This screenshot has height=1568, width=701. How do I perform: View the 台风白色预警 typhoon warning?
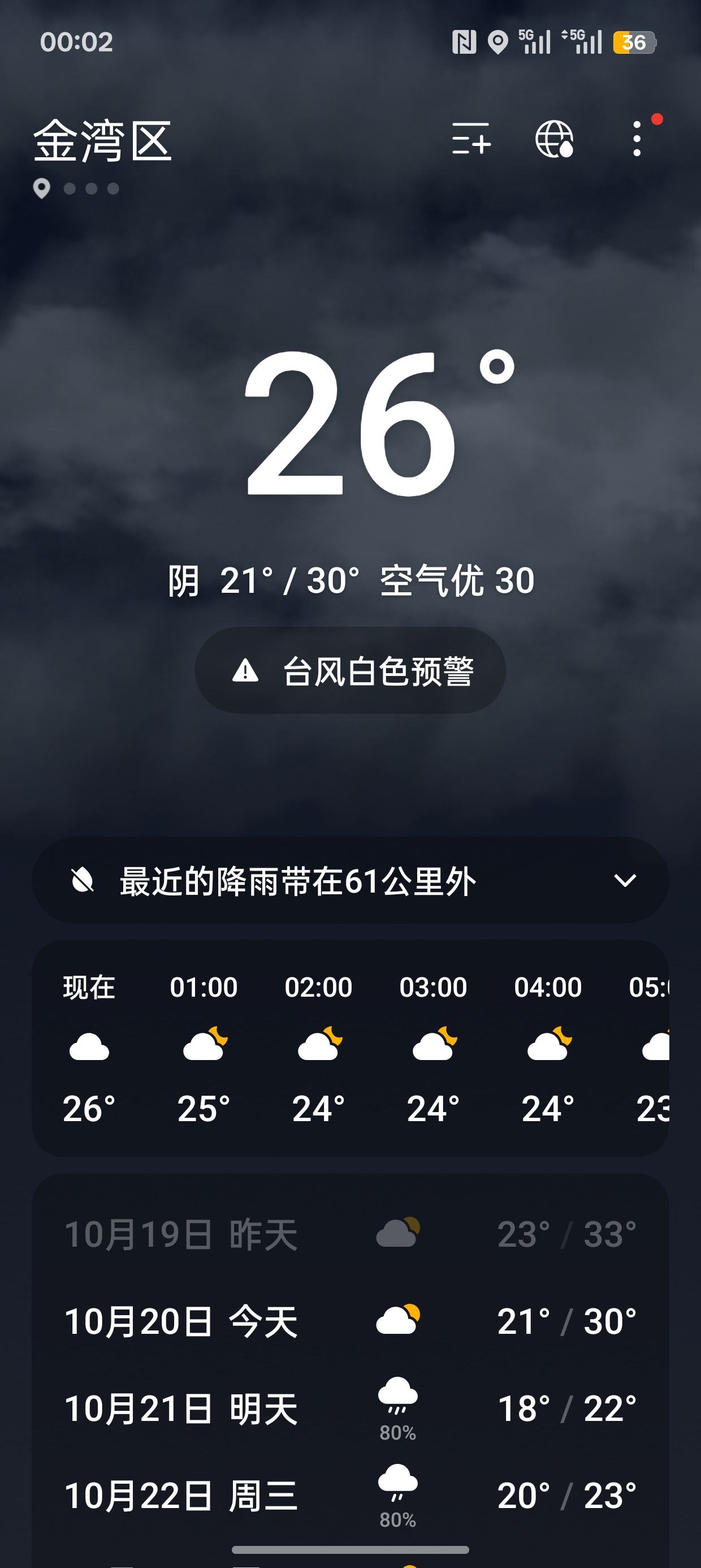click(x=350, y=671)
